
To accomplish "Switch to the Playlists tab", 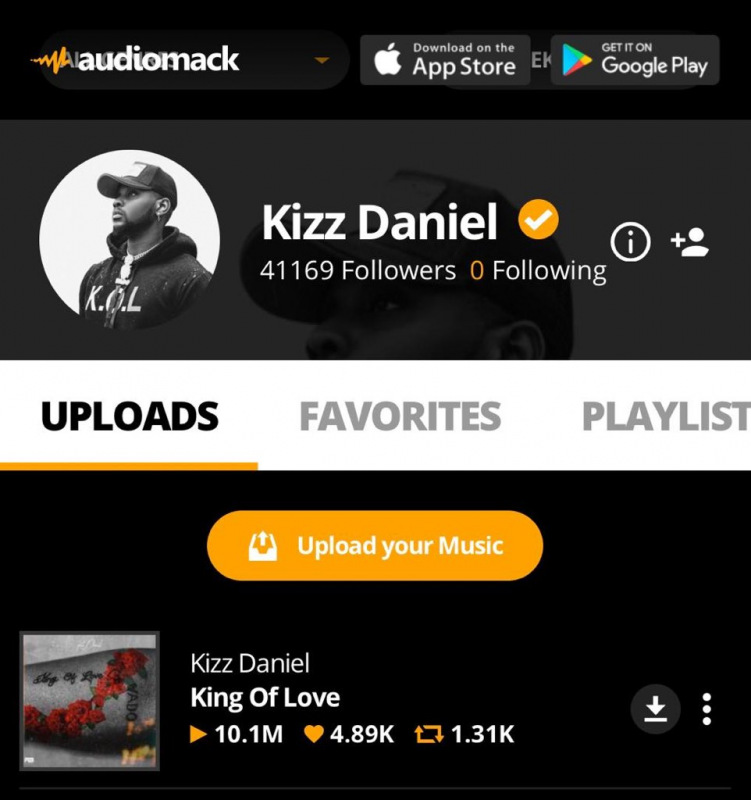I will tap(665, 416).
